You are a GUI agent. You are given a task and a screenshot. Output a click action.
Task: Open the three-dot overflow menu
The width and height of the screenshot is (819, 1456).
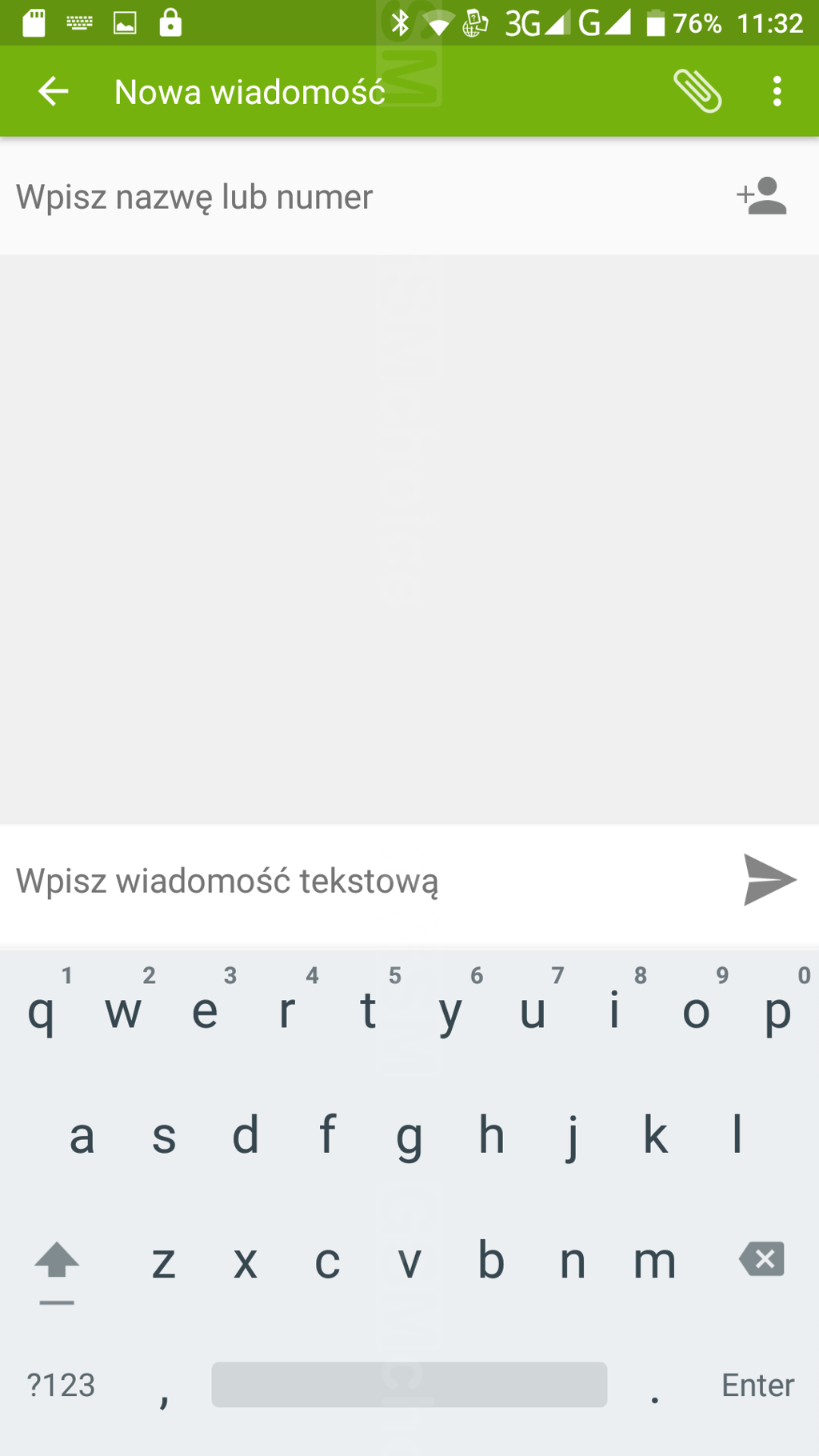click(777, 91)
